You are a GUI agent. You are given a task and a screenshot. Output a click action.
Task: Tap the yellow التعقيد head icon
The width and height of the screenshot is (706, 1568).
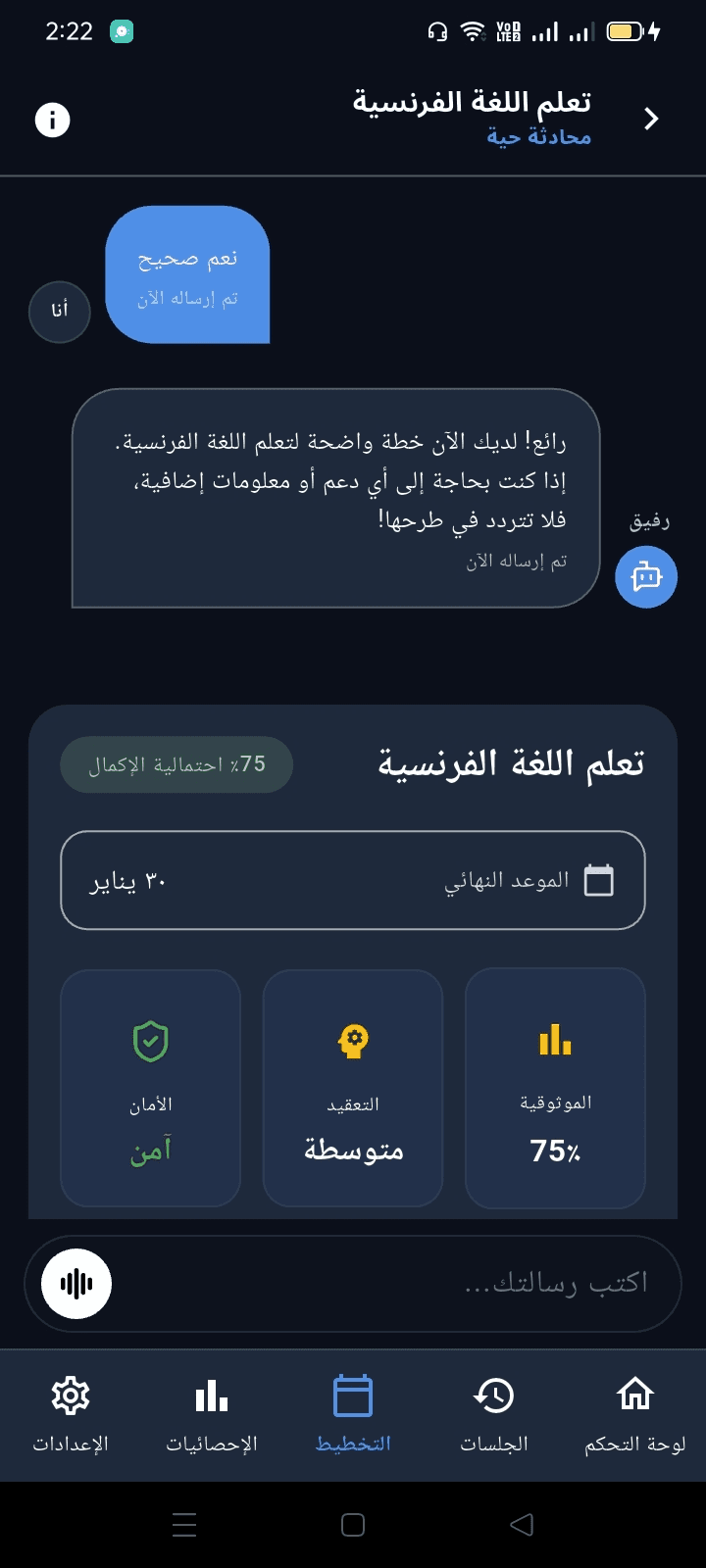352,1042
